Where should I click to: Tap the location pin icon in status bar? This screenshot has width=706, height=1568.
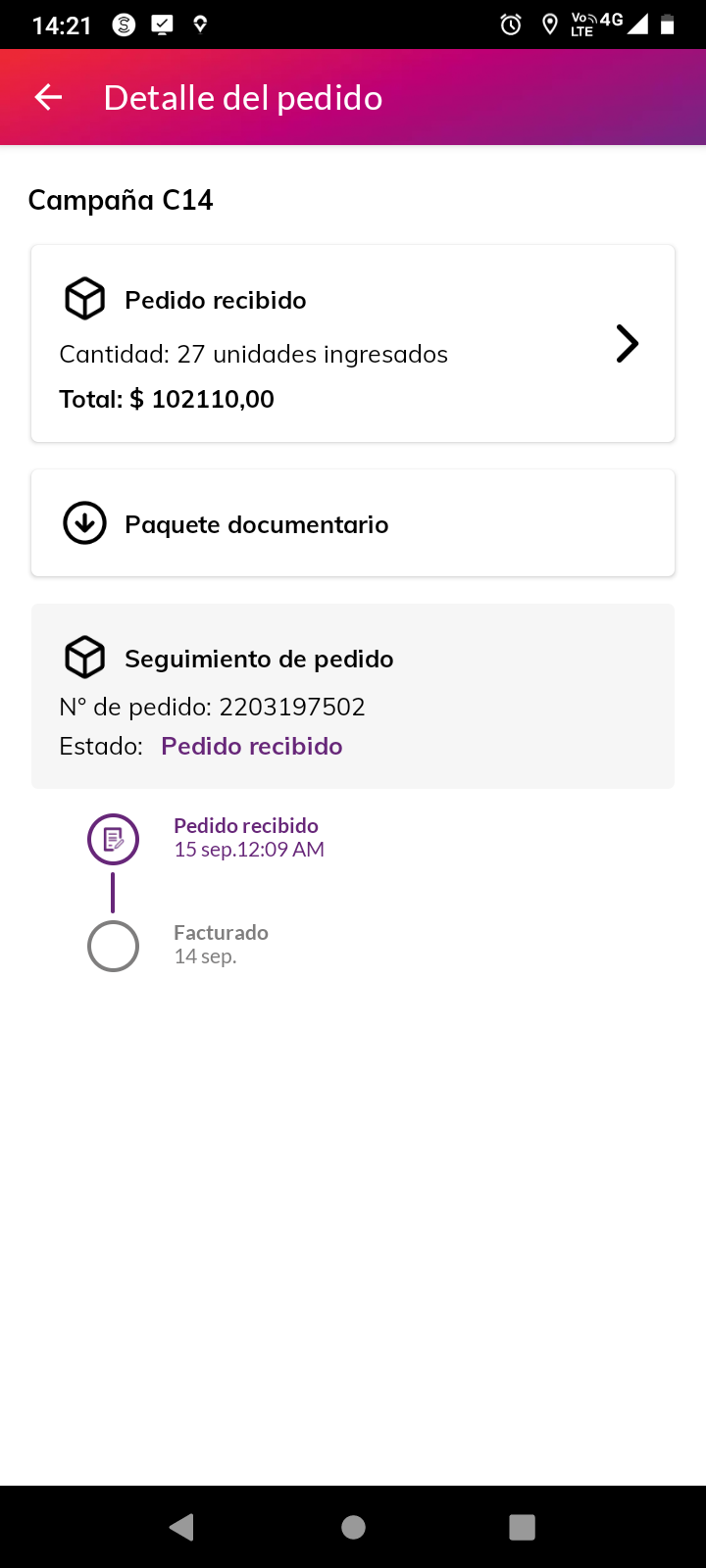pos(549,24)
